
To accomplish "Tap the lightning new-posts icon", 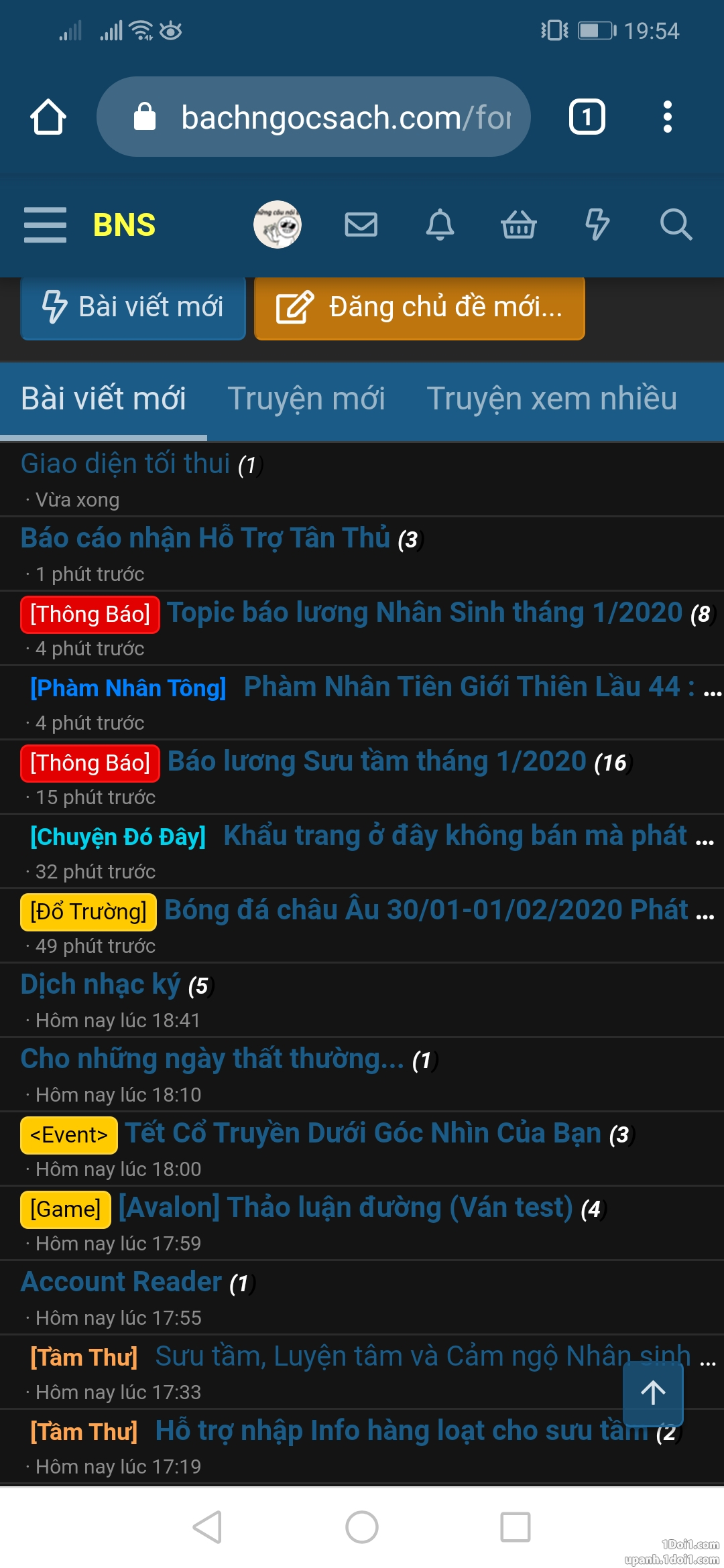I will 597,226.
